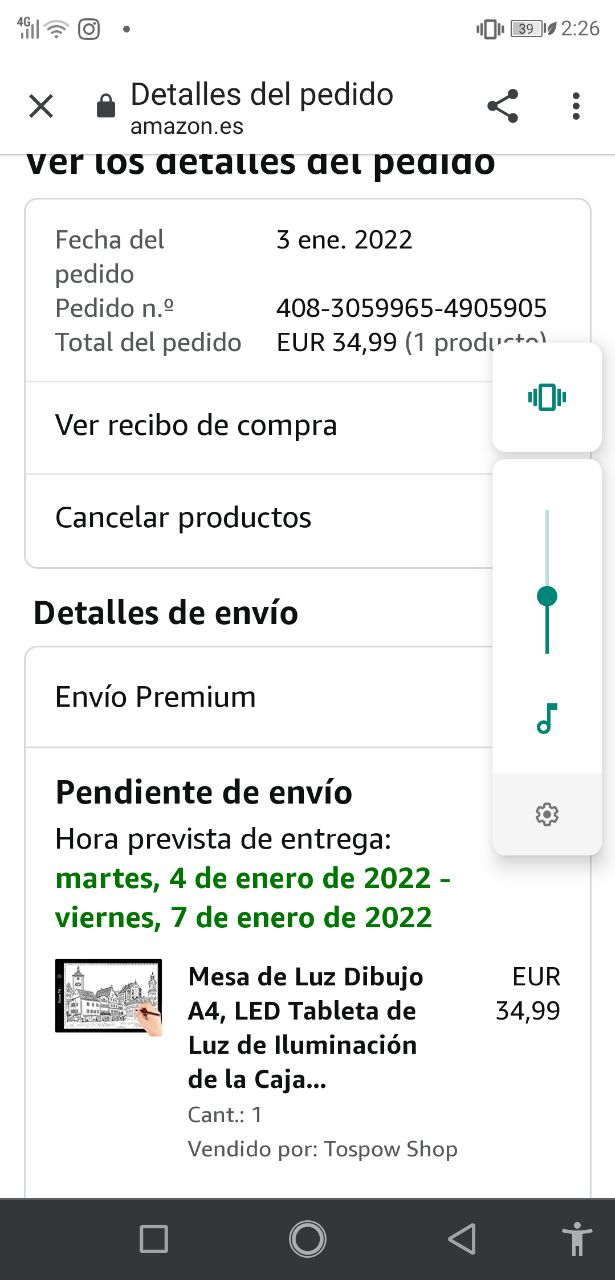Open Ver recibo de compra
The width and height of the screenshot is (615, 1280).
(x=196, y=426)
